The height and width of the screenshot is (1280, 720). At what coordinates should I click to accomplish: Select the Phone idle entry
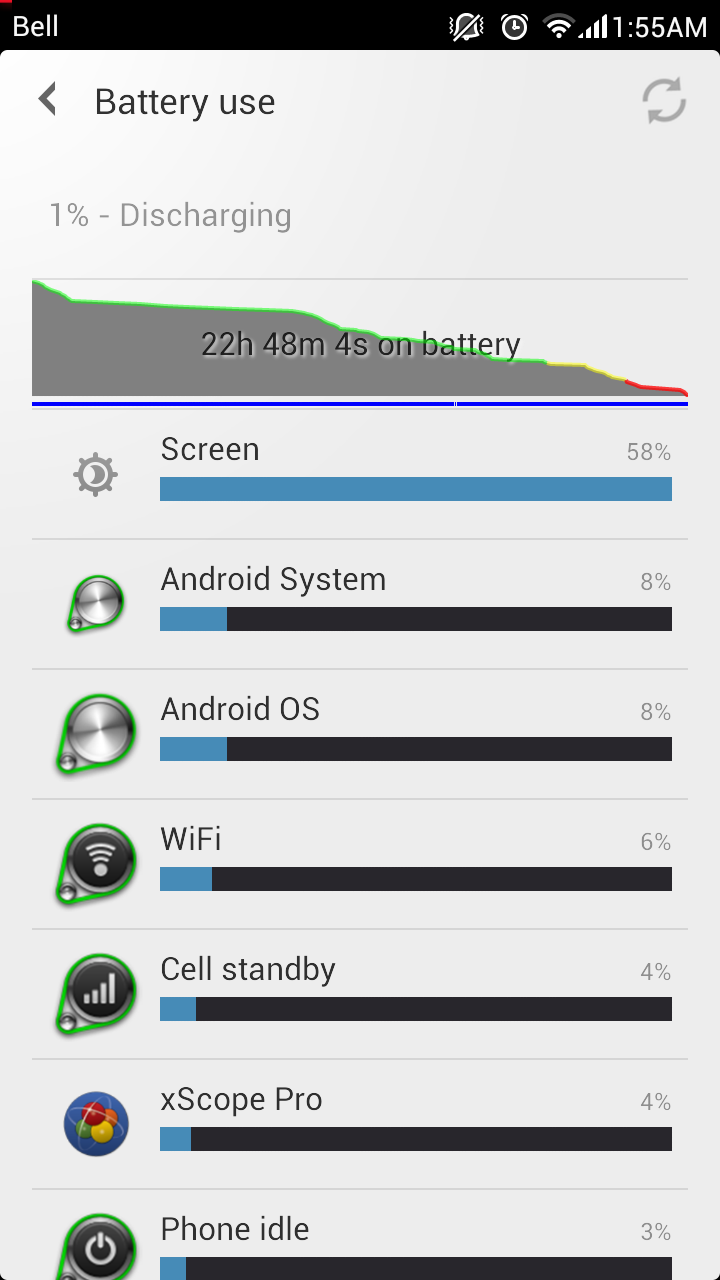[360, 1235]
